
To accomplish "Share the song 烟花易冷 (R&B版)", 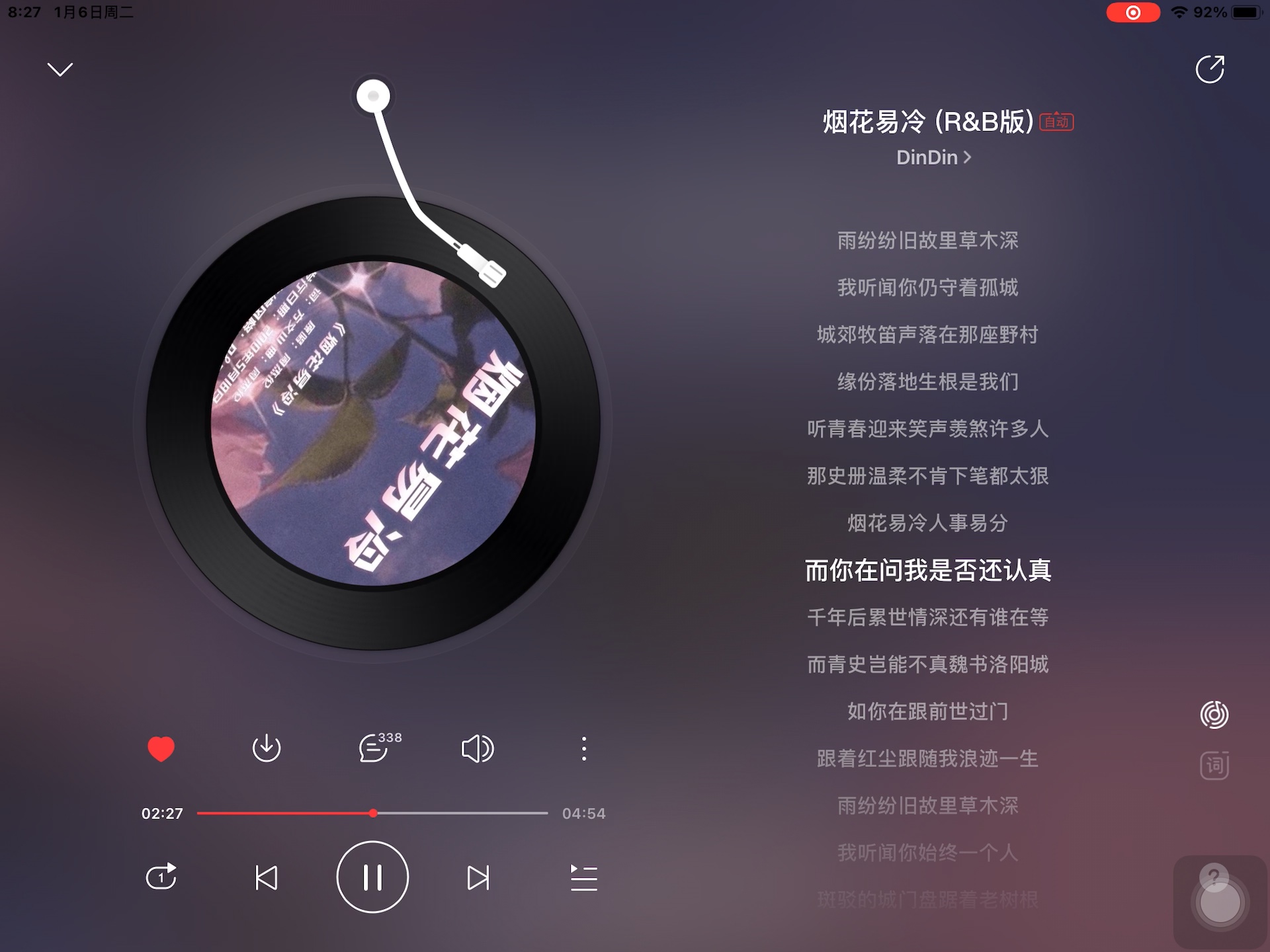I will point(1210,69).
